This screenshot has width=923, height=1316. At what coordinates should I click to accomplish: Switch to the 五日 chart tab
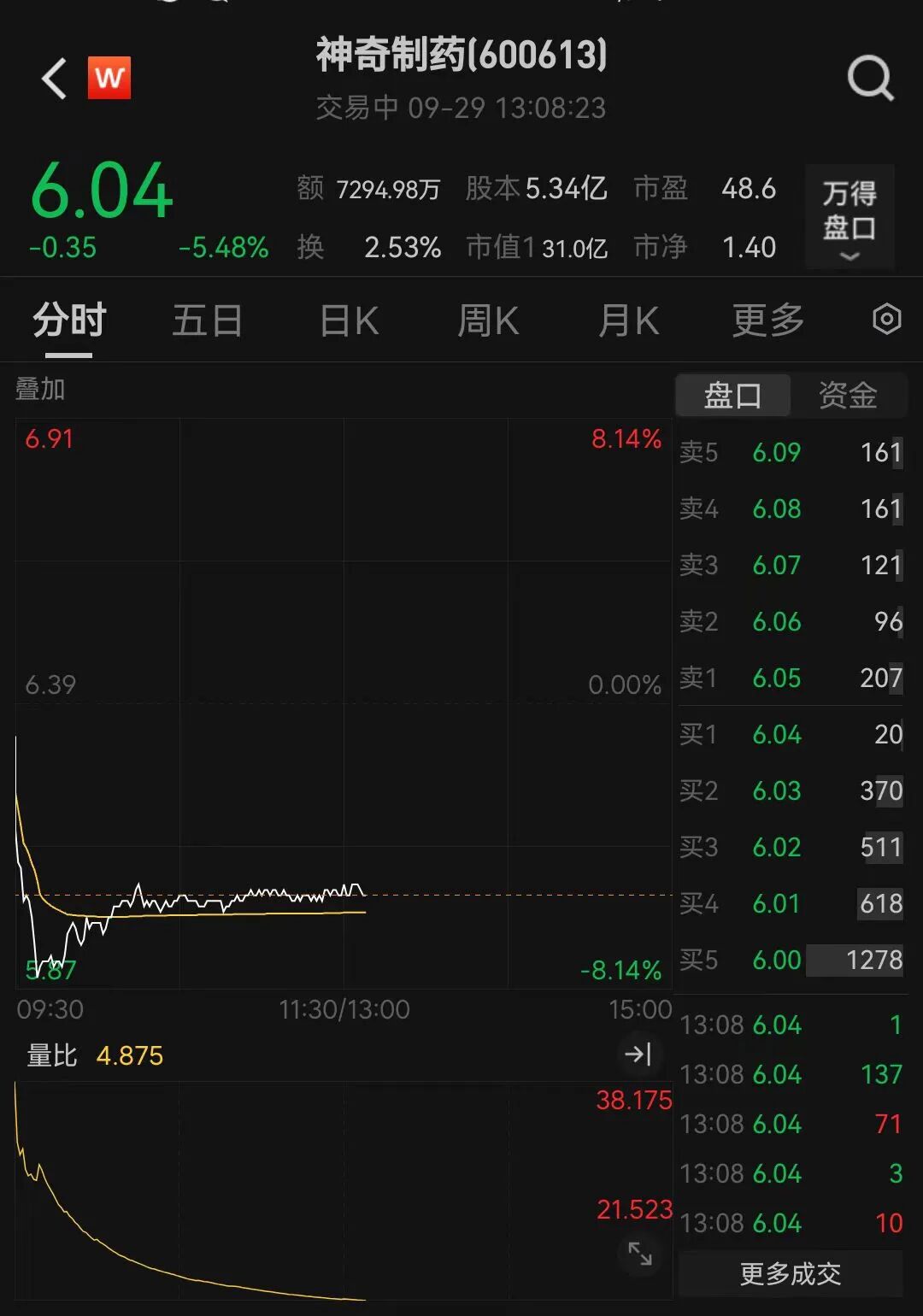click(x=207, y=321)
